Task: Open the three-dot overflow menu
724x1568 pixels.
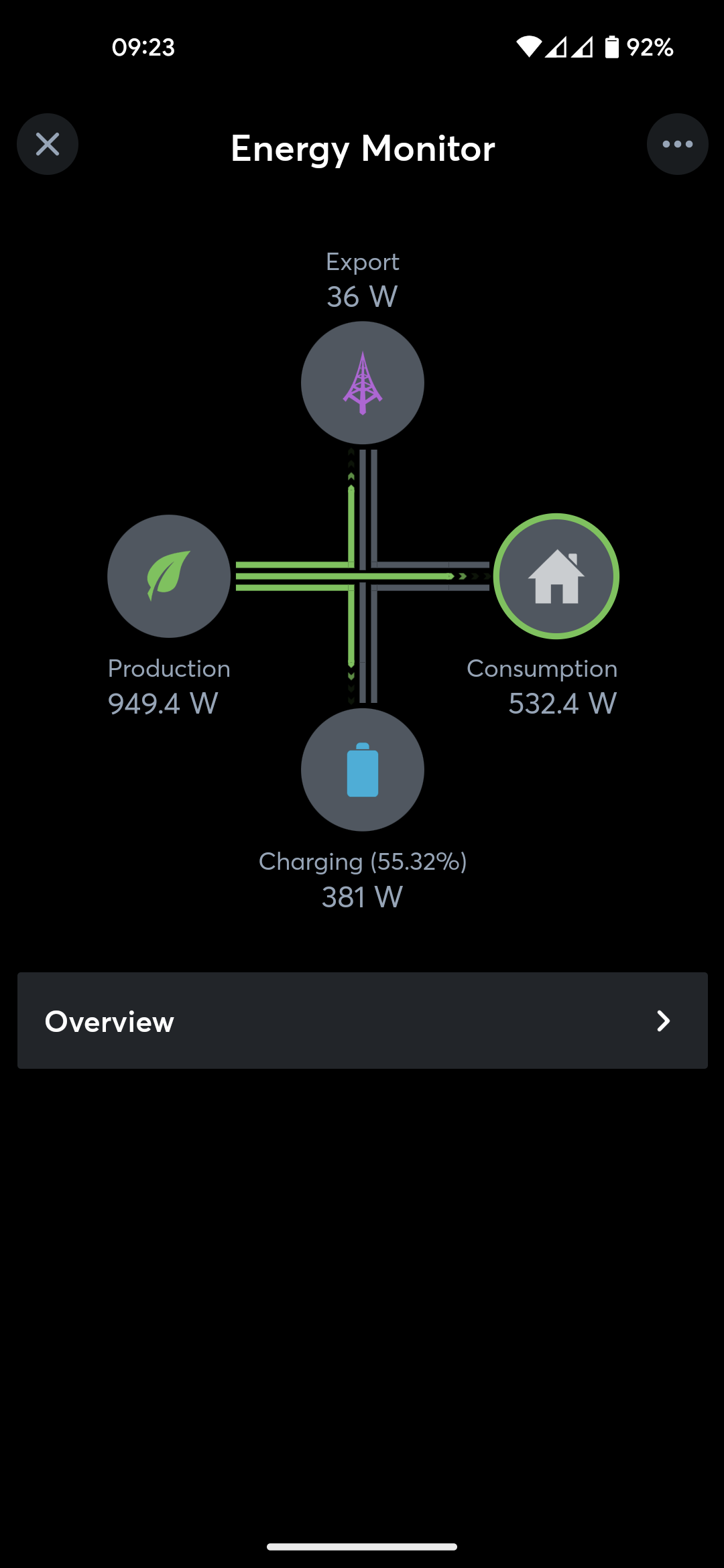Action: [677, 144]
